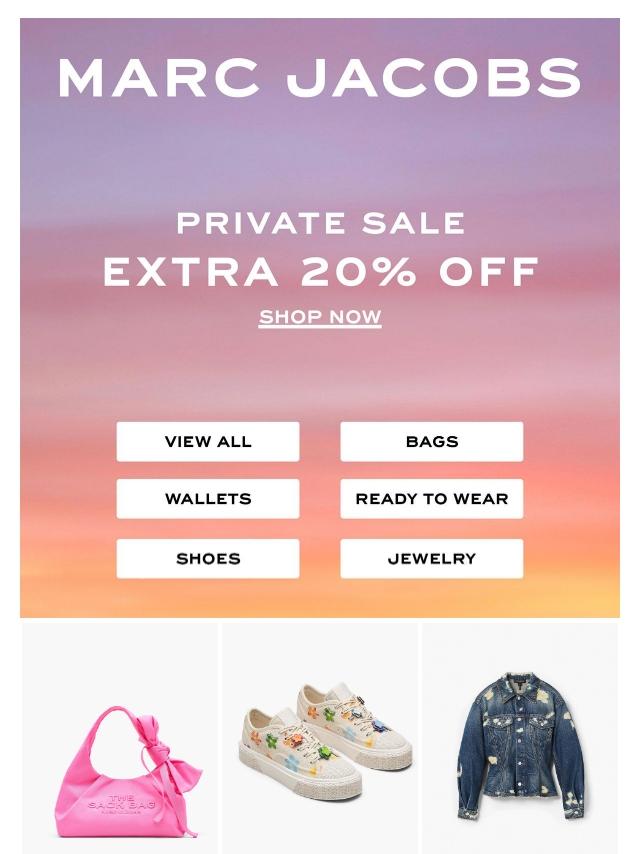Tap the Shop Now link
The image size is (640, 854).
coord(320,317)
